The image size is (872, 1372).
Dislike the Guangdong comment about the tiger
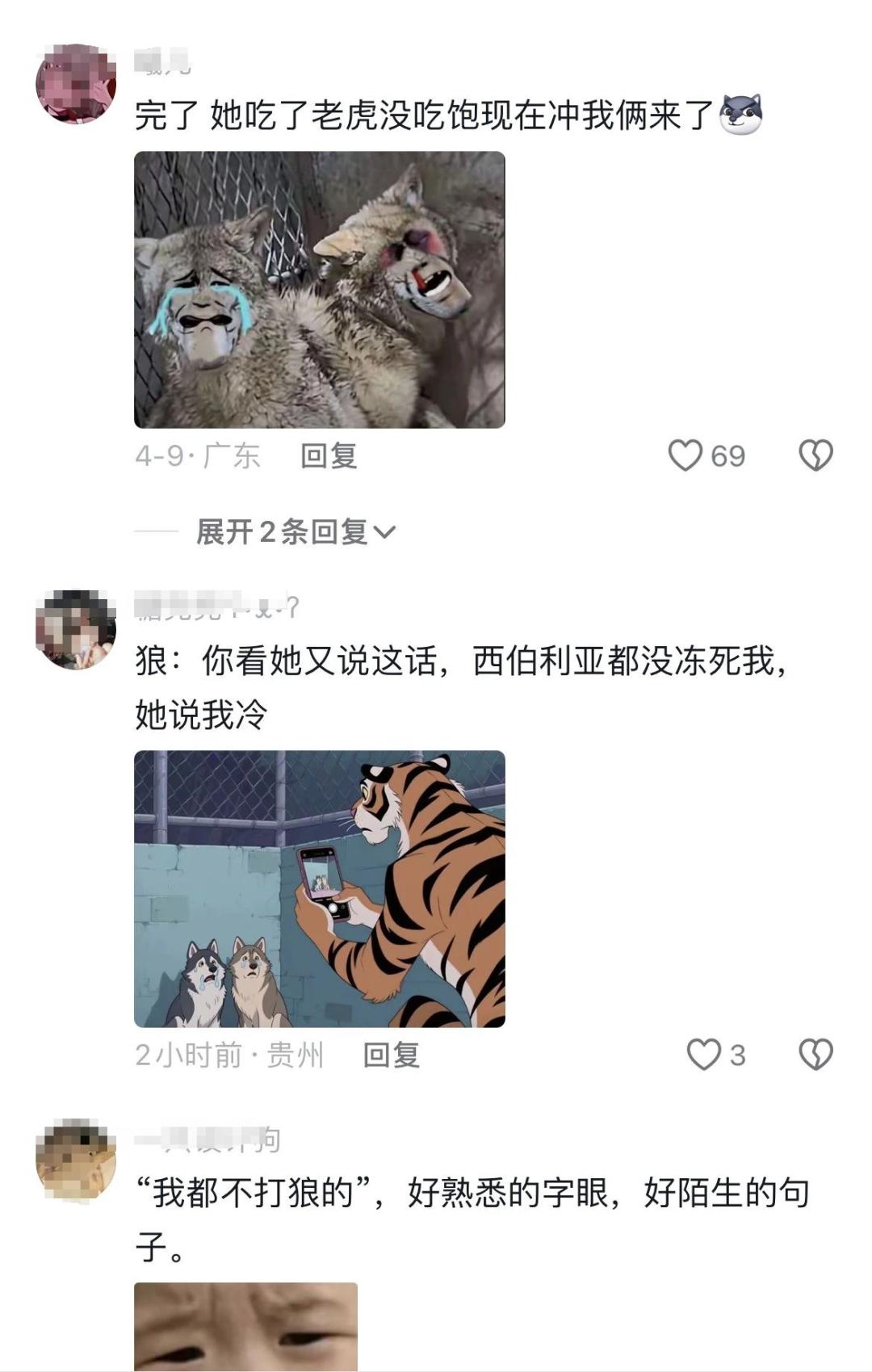(815, 455)
